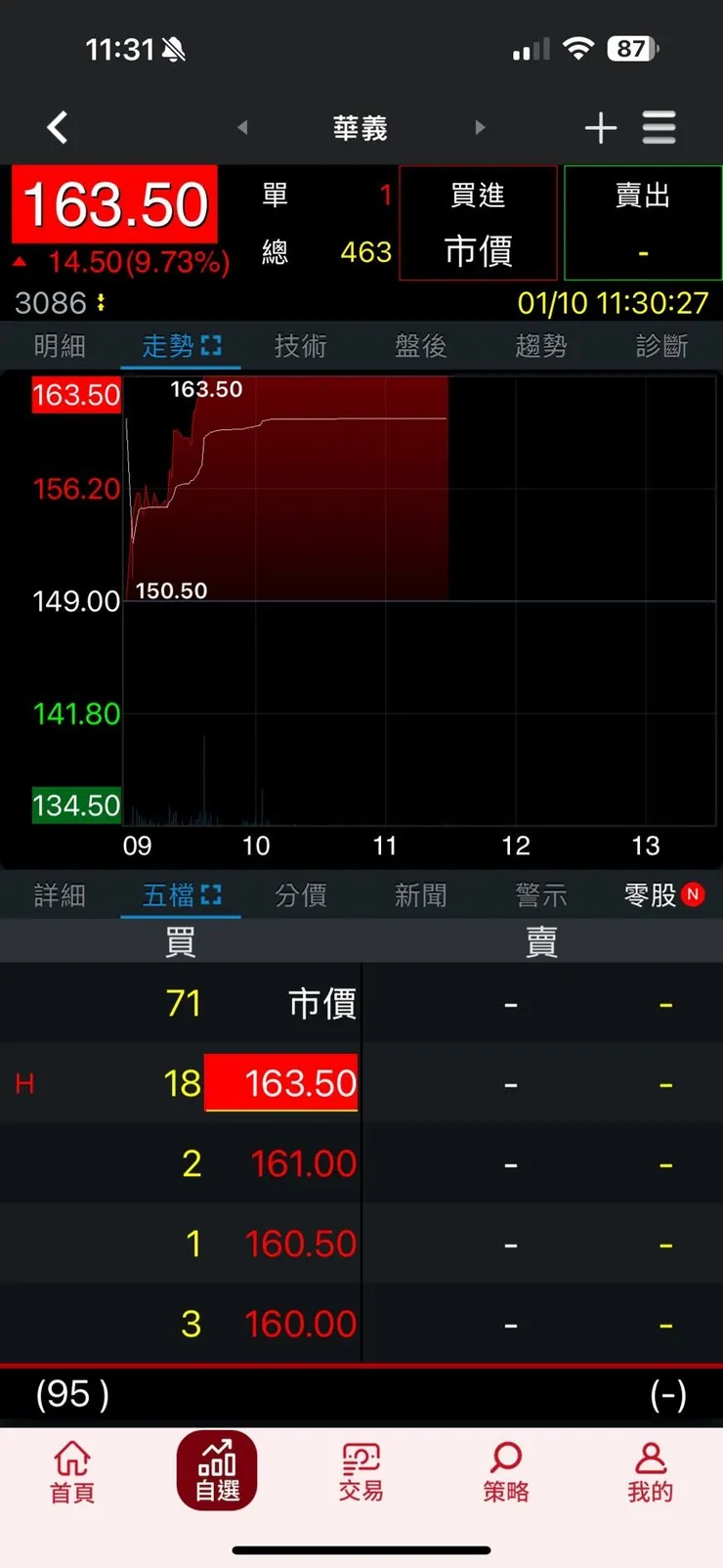Go to next stock with right chevron
The height and width of the screenshot is (1568, 723).
coord(480,127)
